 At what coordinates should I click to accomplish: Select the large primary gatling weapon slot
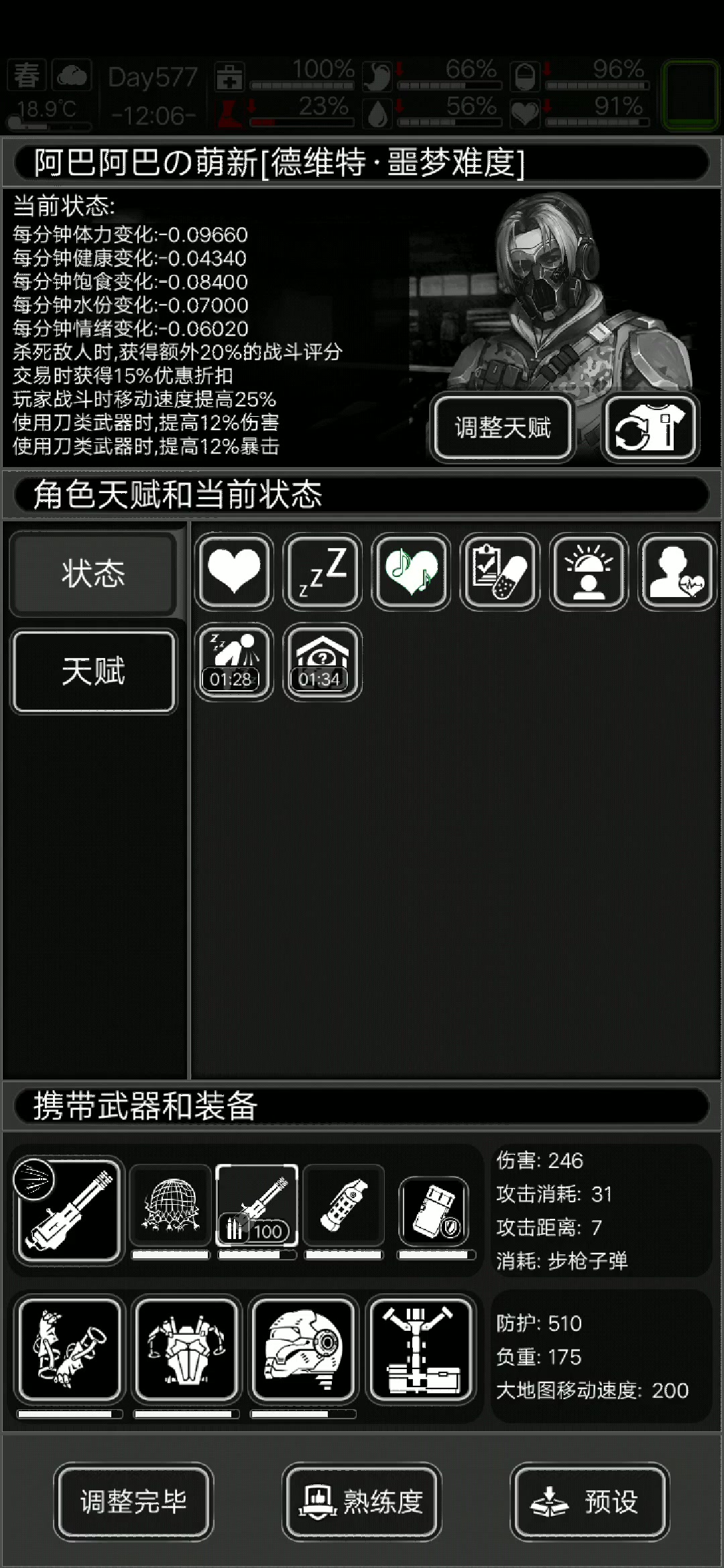click(x=68, y=1212)
